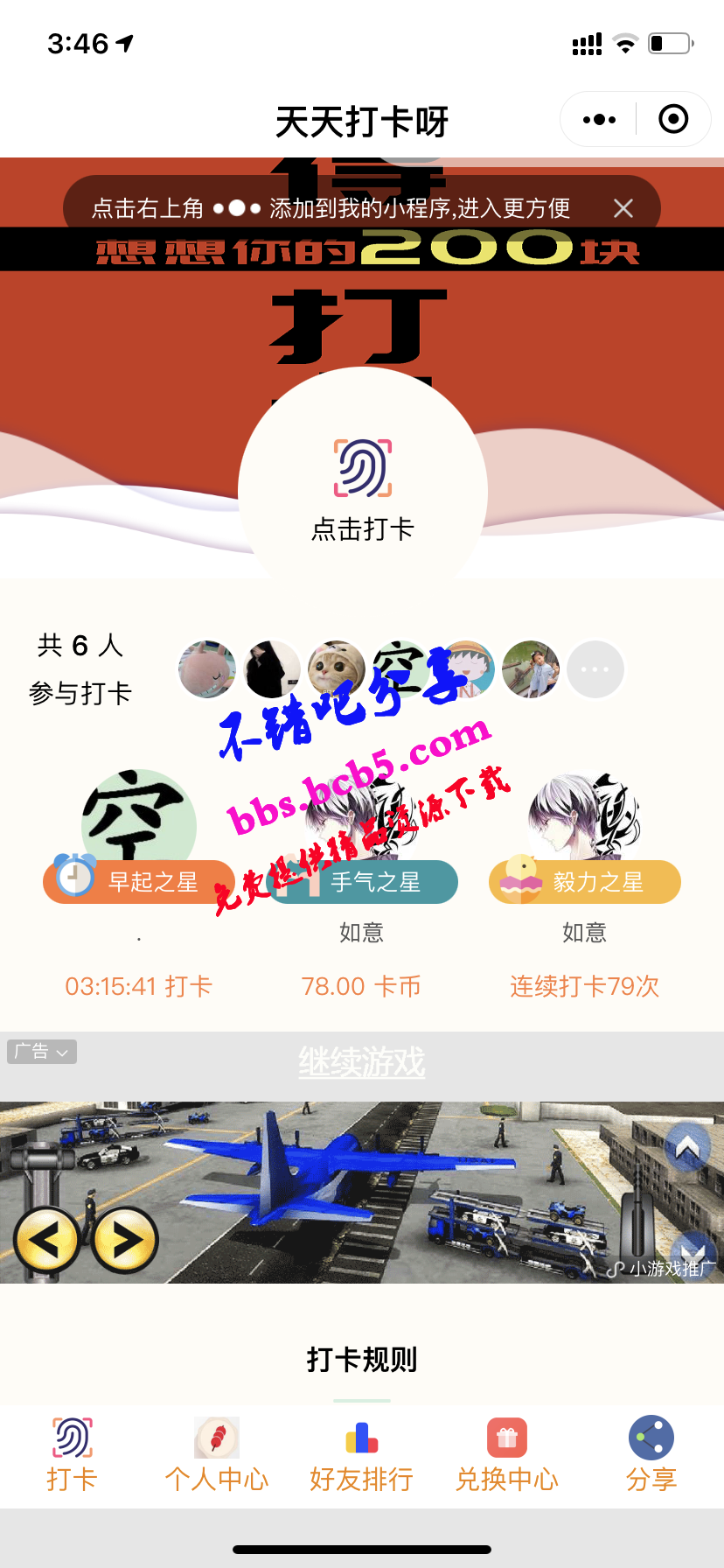Expand the 广告 ad options dropdown
724x1568 pixels.
[42, 1052]
